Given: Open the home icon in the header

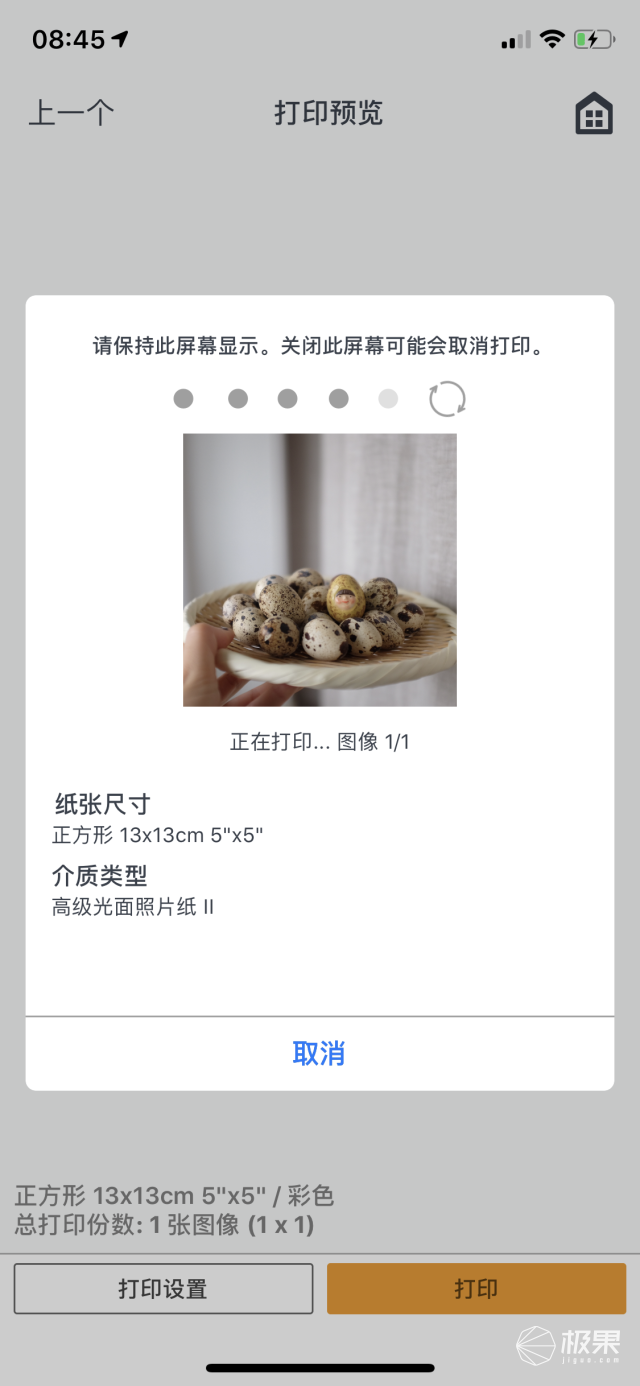Looking at the screenshot, I should (594, 114).
